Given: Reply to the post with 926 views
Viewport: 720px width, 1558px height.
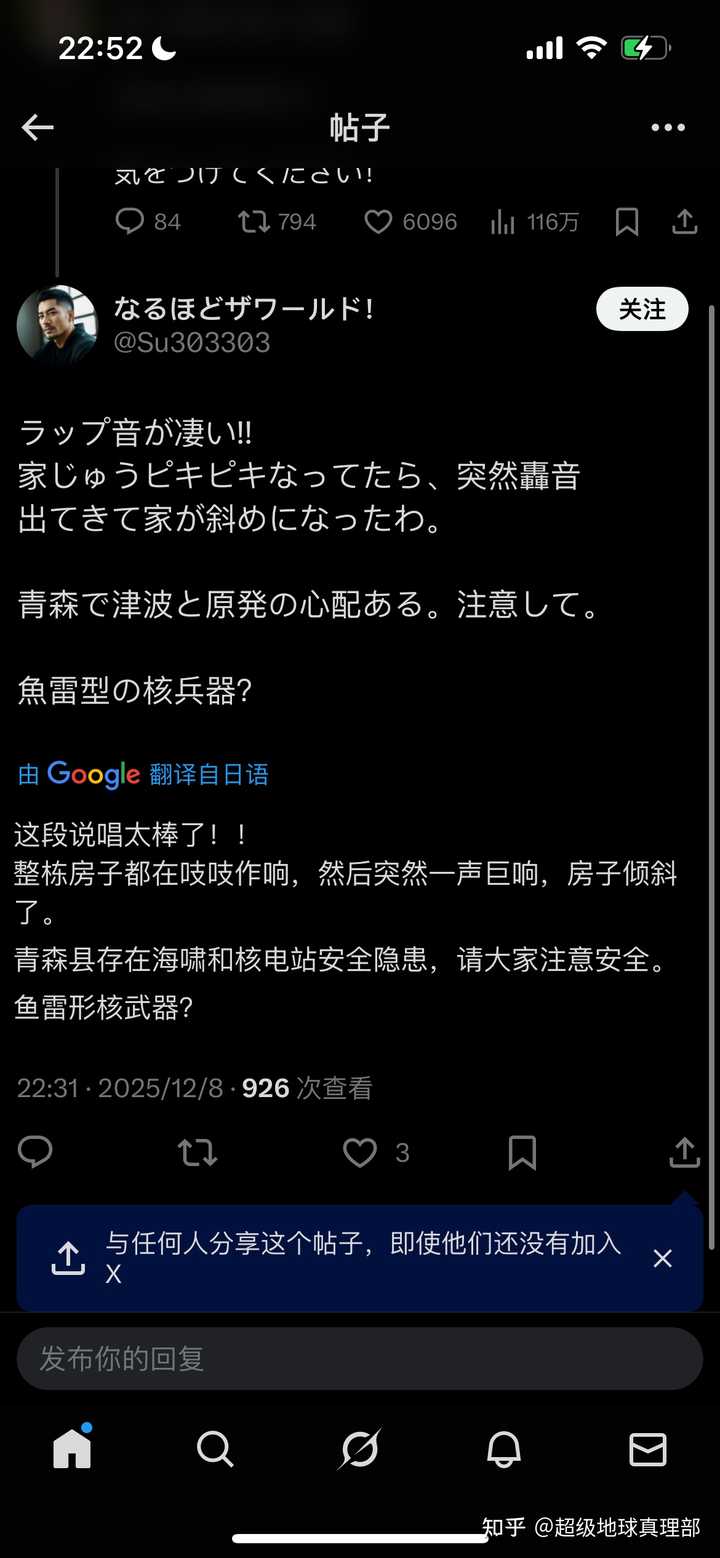Looking at the screenshot, I should (x=35, y=1152).
